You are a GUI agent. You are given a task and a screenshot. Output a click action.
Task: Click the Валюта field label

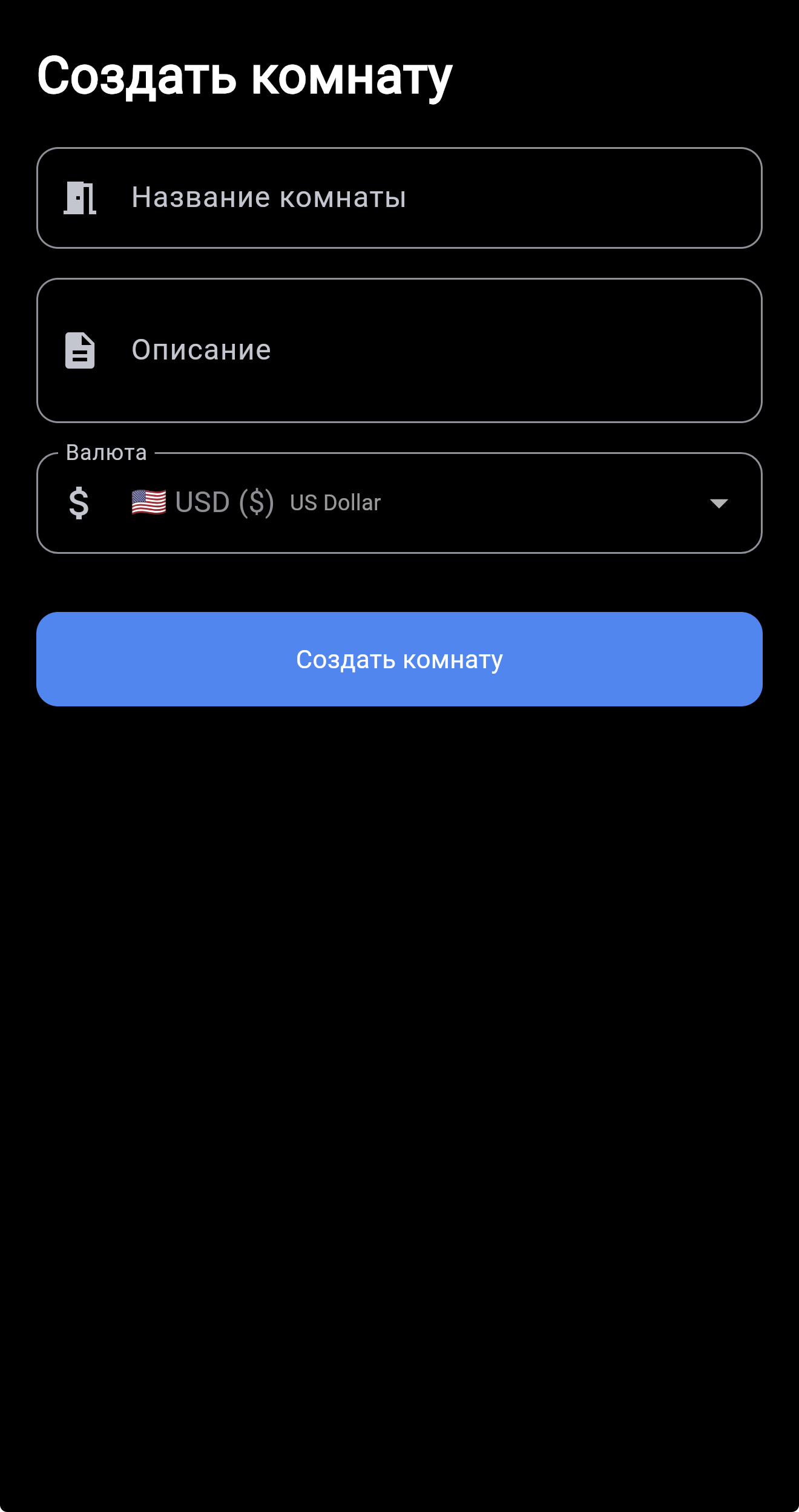click(x=105, y=452)
